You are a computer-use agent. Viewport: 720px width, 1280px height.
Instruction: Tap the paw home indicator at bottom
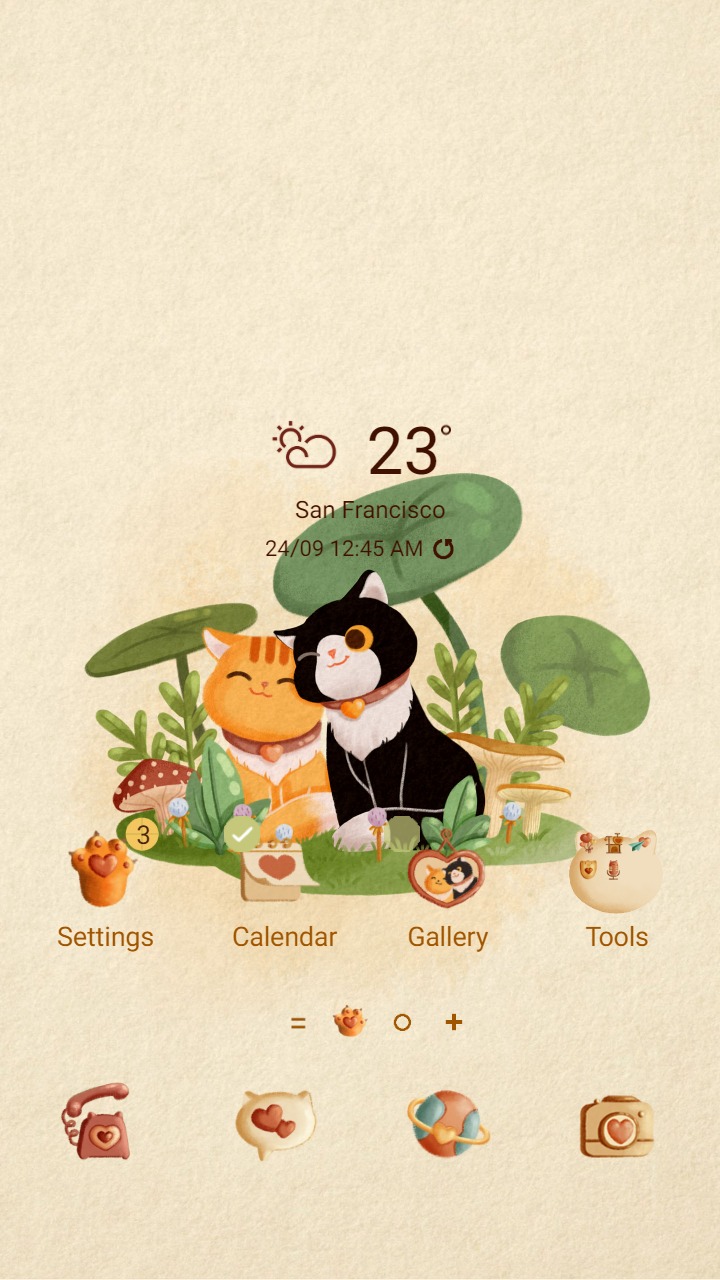pyautogui.click(x=350, y=1022)
